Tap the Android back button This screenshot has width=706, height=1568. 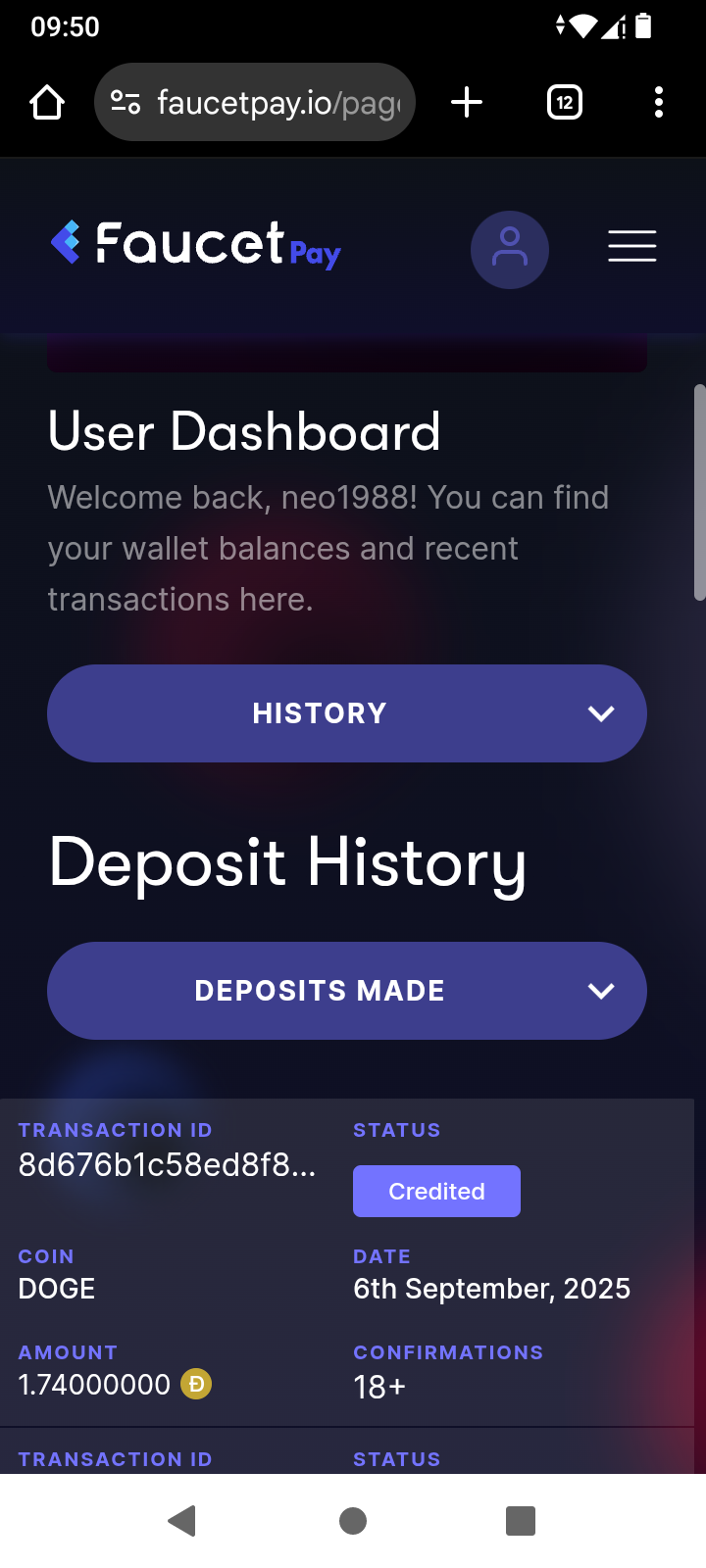182,1521
